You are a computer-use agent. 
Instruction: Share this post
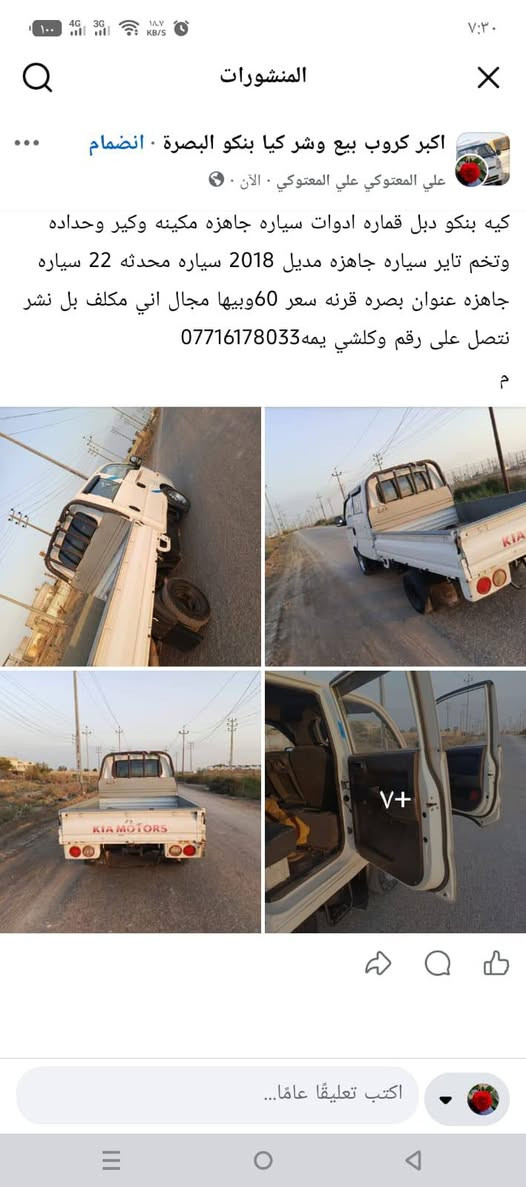pos(378,963)
